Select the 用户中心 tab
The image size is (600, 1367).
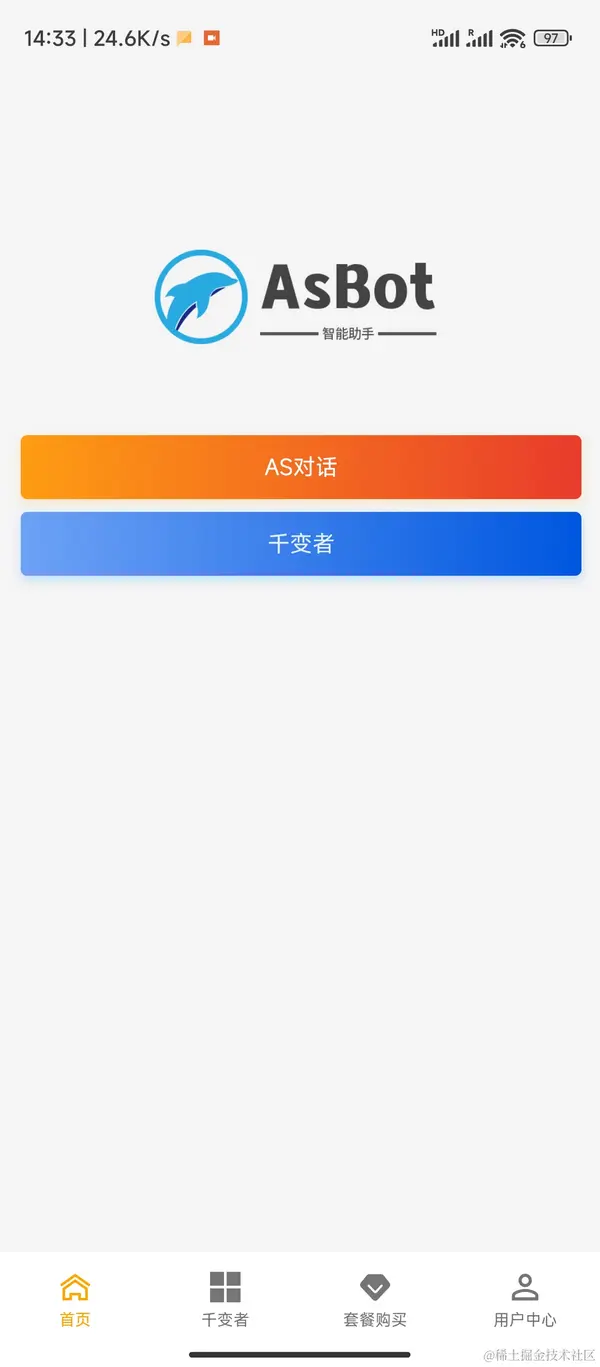[525, 1300]
